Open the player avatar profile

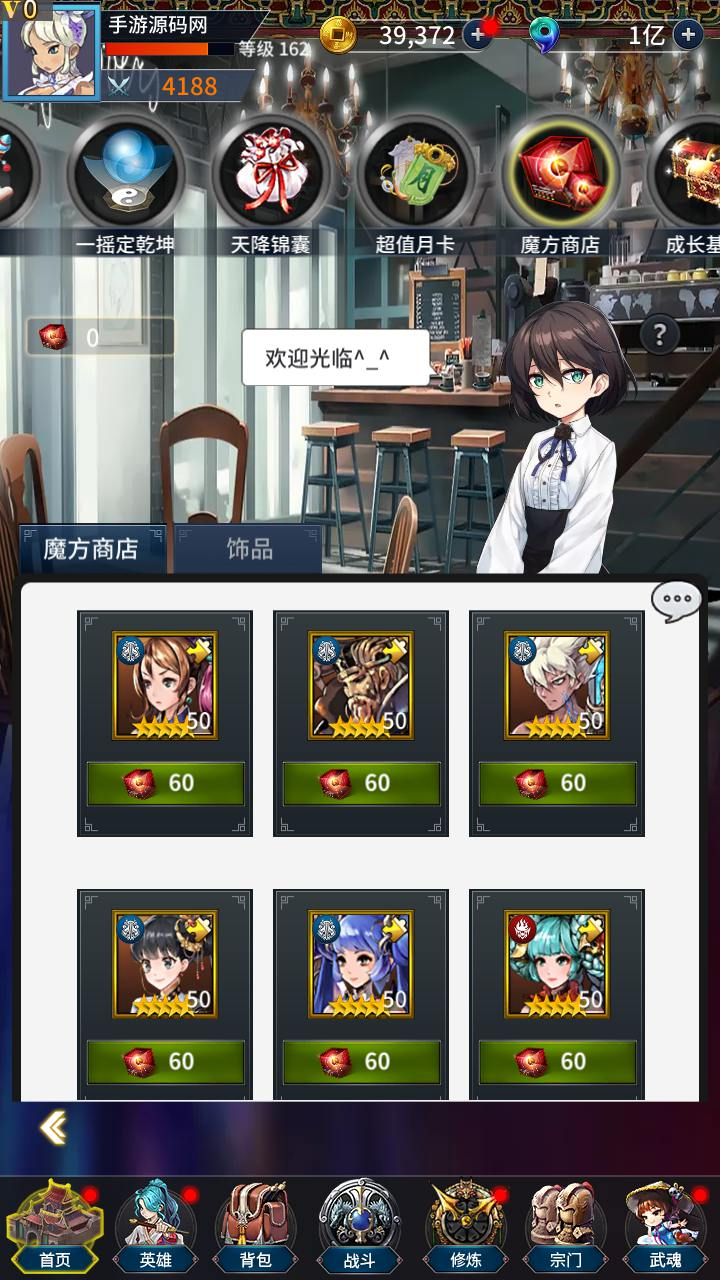point(50,52)
